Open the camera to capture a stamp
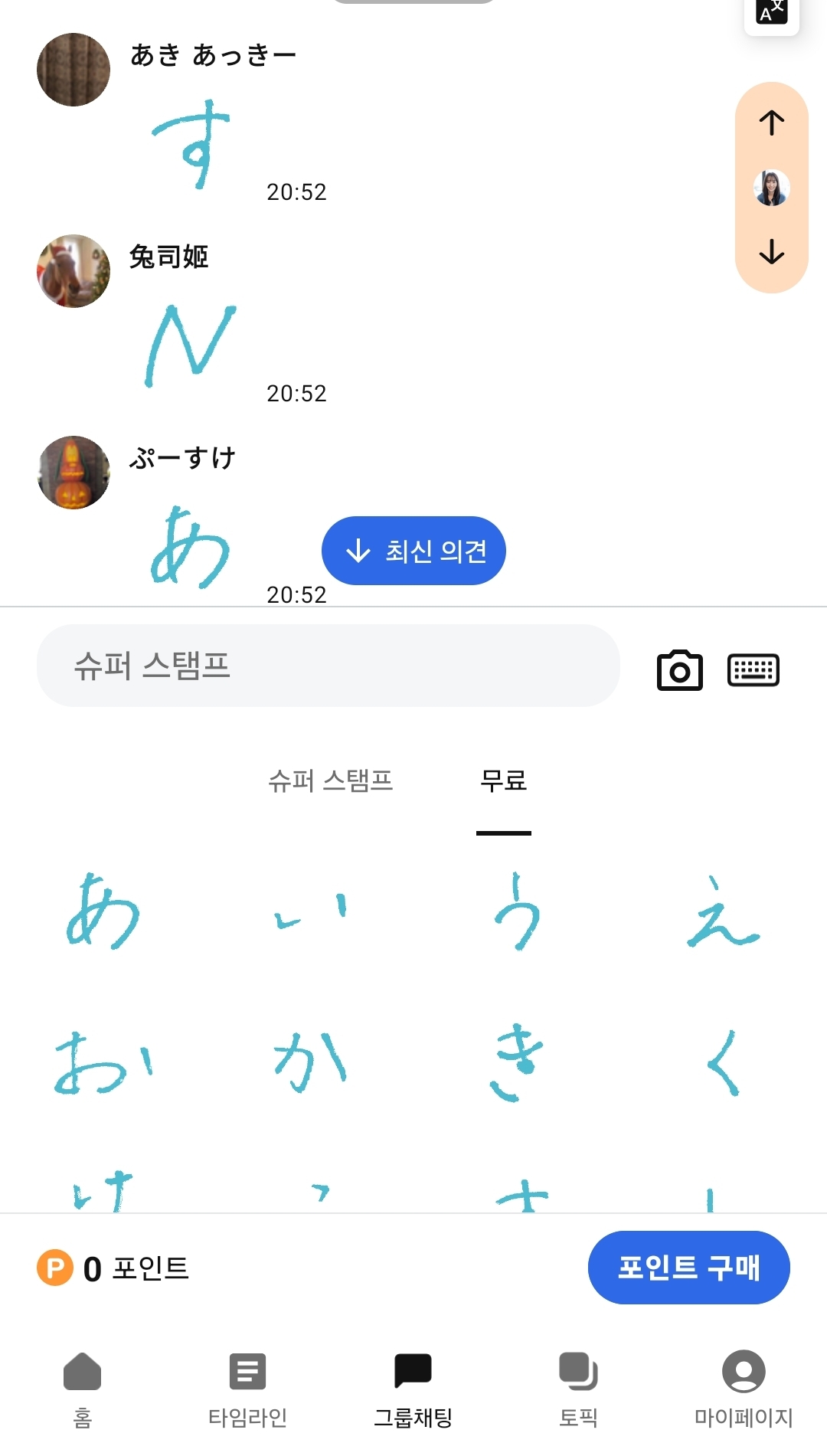 click(x=678, y=669)
